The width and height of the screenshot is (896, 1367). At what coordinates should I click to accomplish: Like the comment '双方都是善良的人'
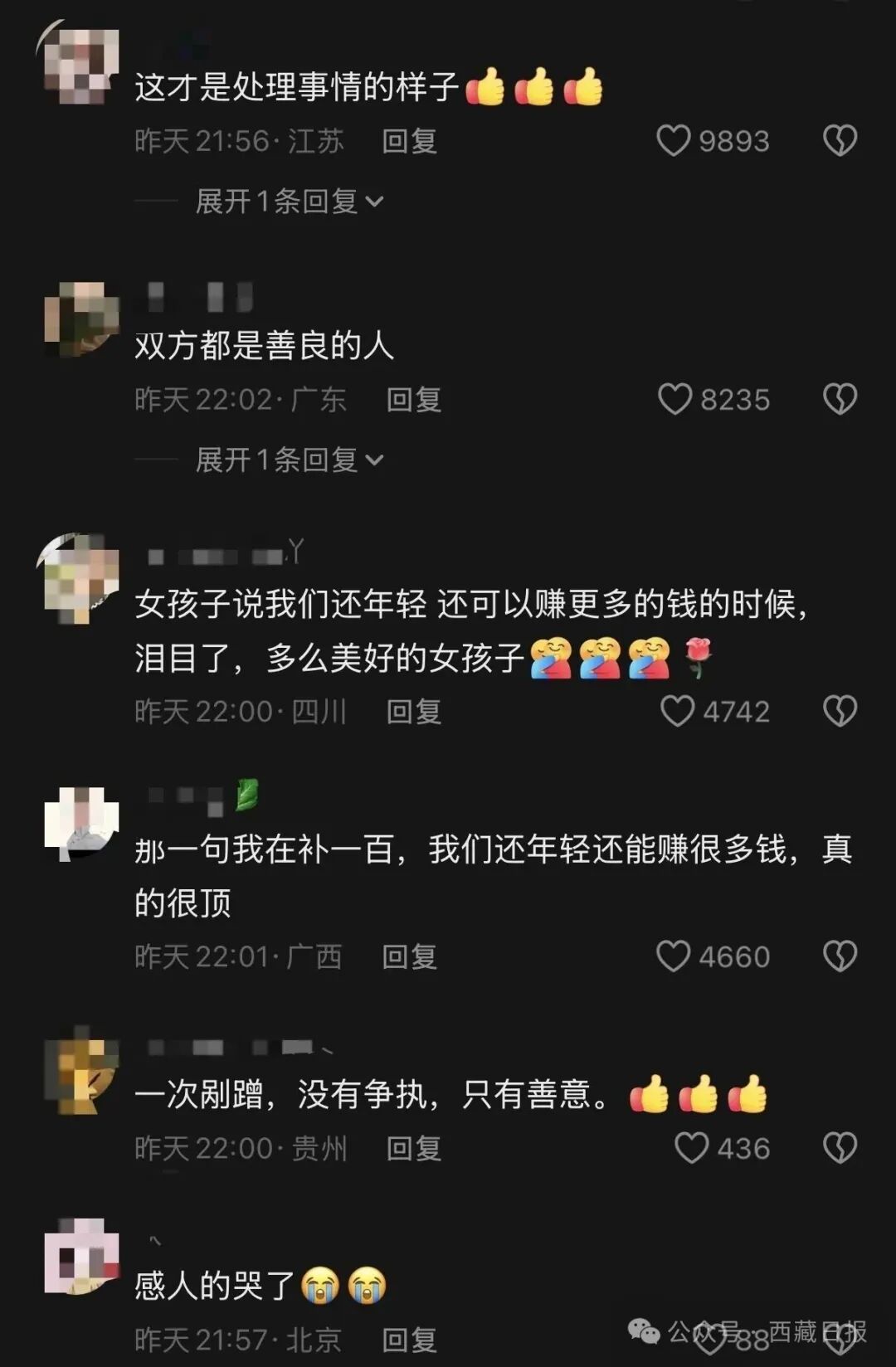[674, 400]
